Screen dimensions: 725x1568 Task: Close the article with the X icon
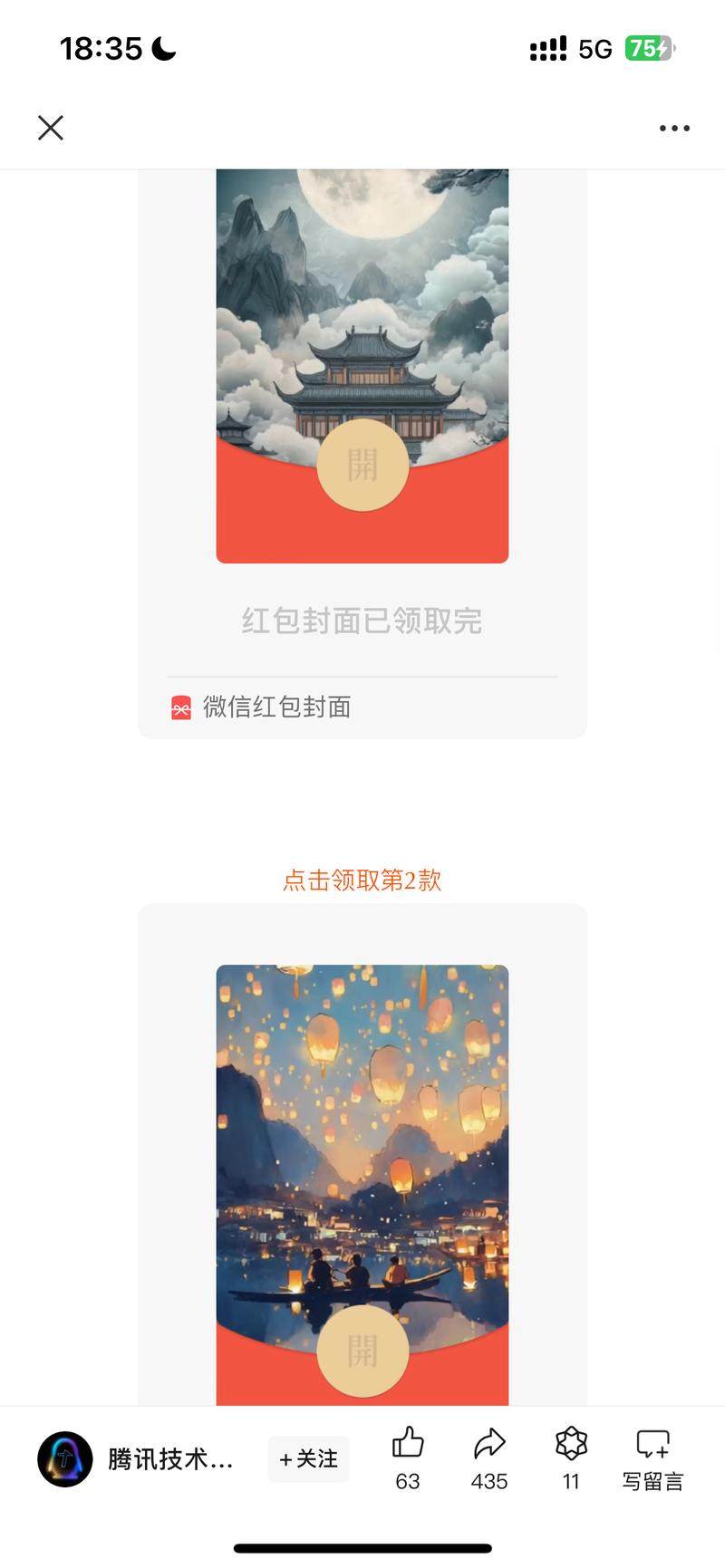51,128
